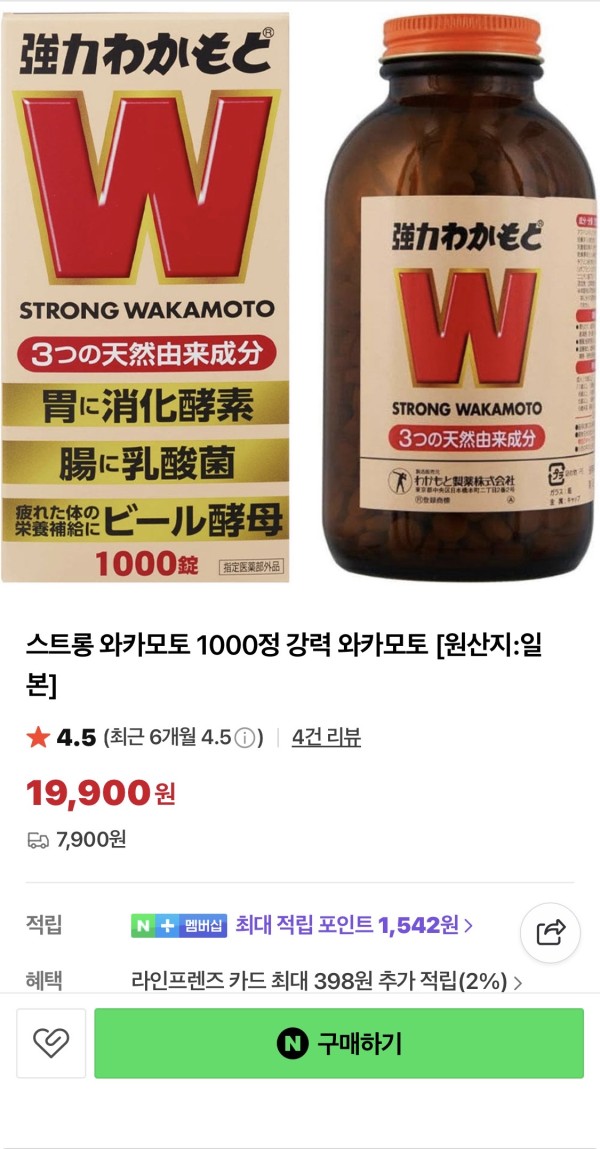The height and width of the screenshot is (1149, 600).
Task: Open 라인프렌즈 카드 추가 적립 benefit
Action: [327, 981]
